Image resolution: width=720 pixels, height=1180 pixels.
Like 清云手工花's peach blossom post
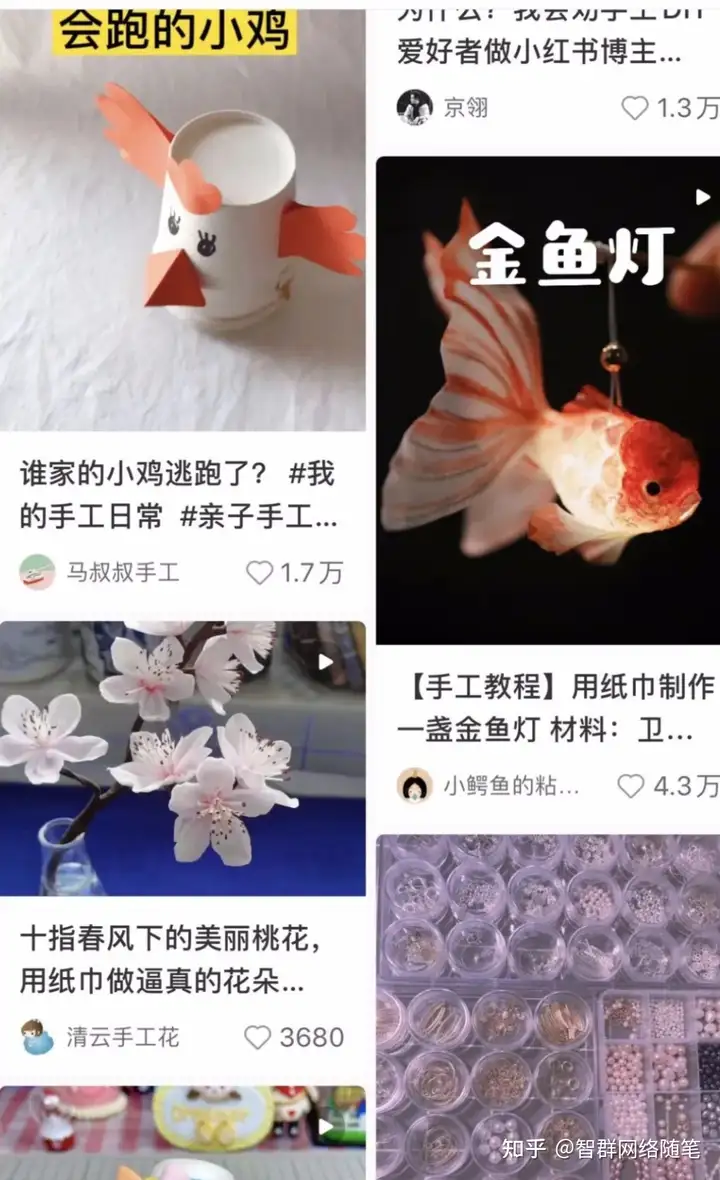tap(257, 1038)
